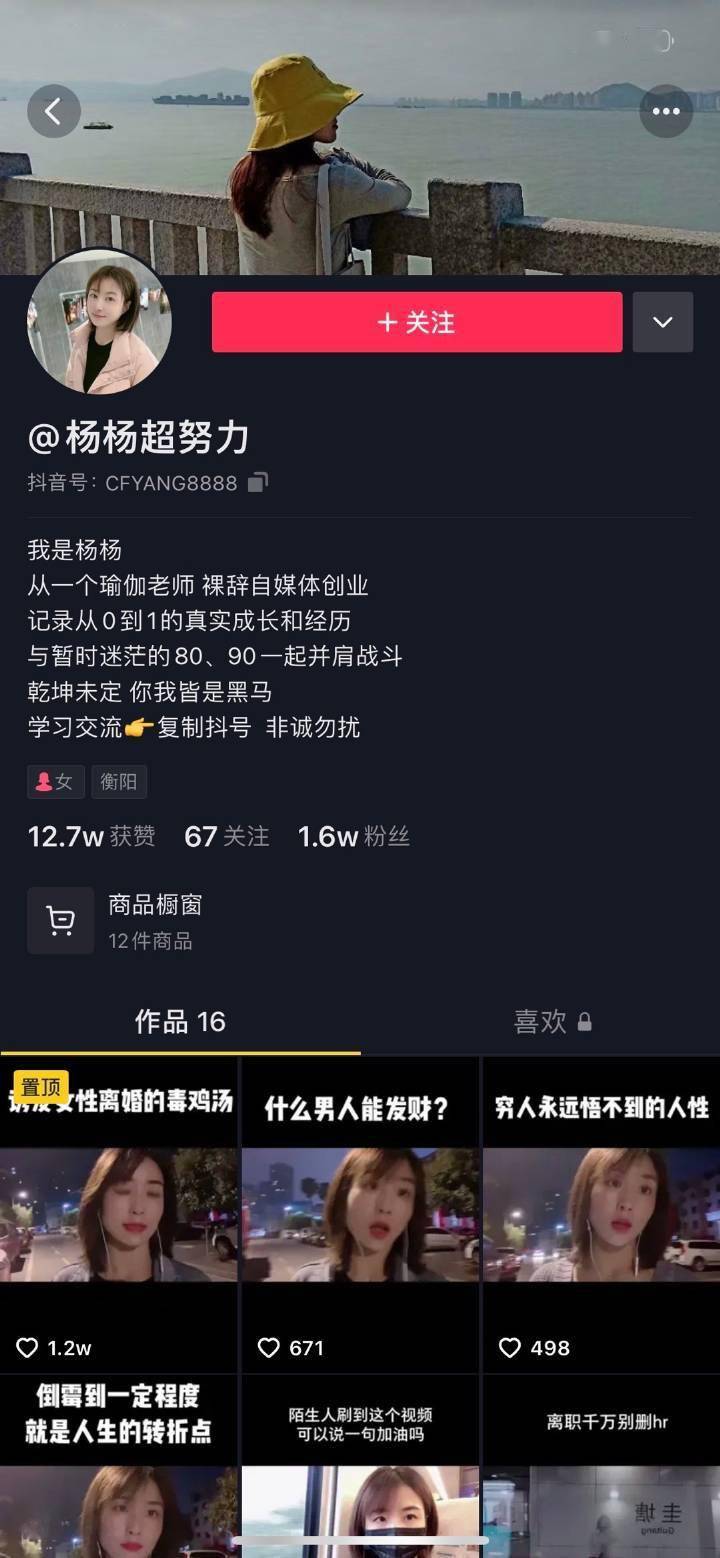
Task: Open the profile avatar picture
Action: (99, 323)
